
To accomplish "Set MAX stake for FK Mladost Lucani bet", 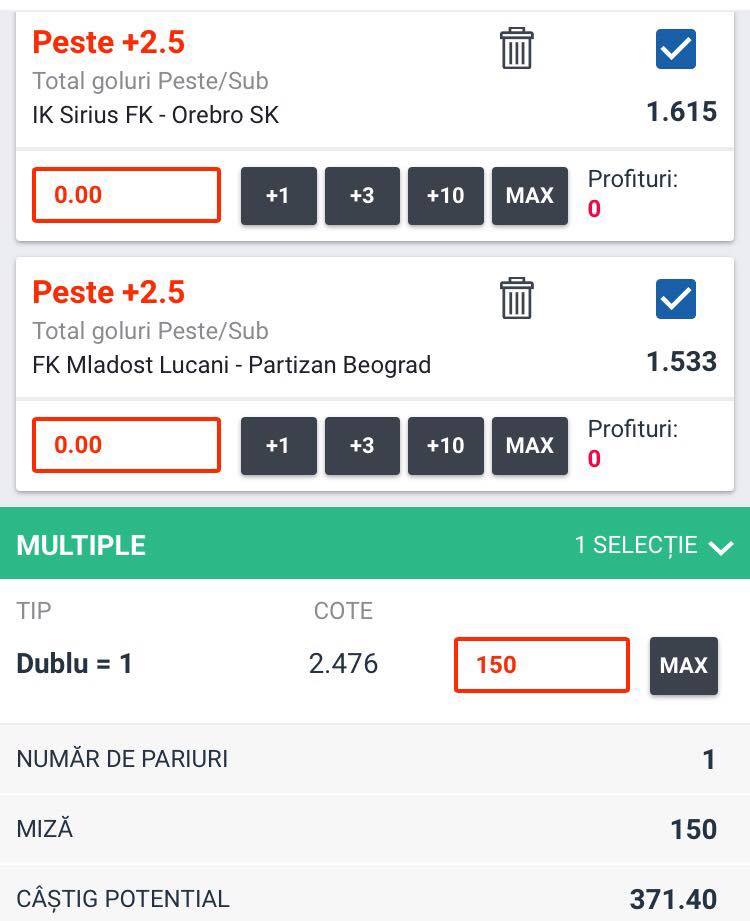I will point(530,446).
